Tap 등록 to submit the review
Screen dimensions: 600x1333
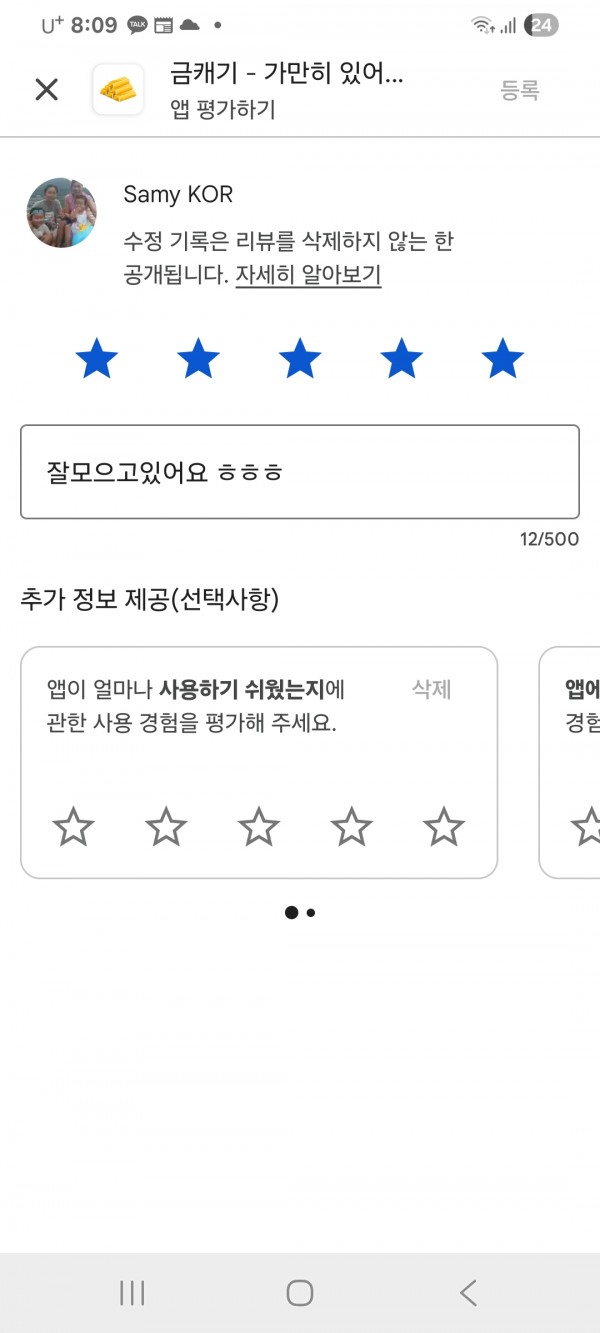click(x=520, y=90)
